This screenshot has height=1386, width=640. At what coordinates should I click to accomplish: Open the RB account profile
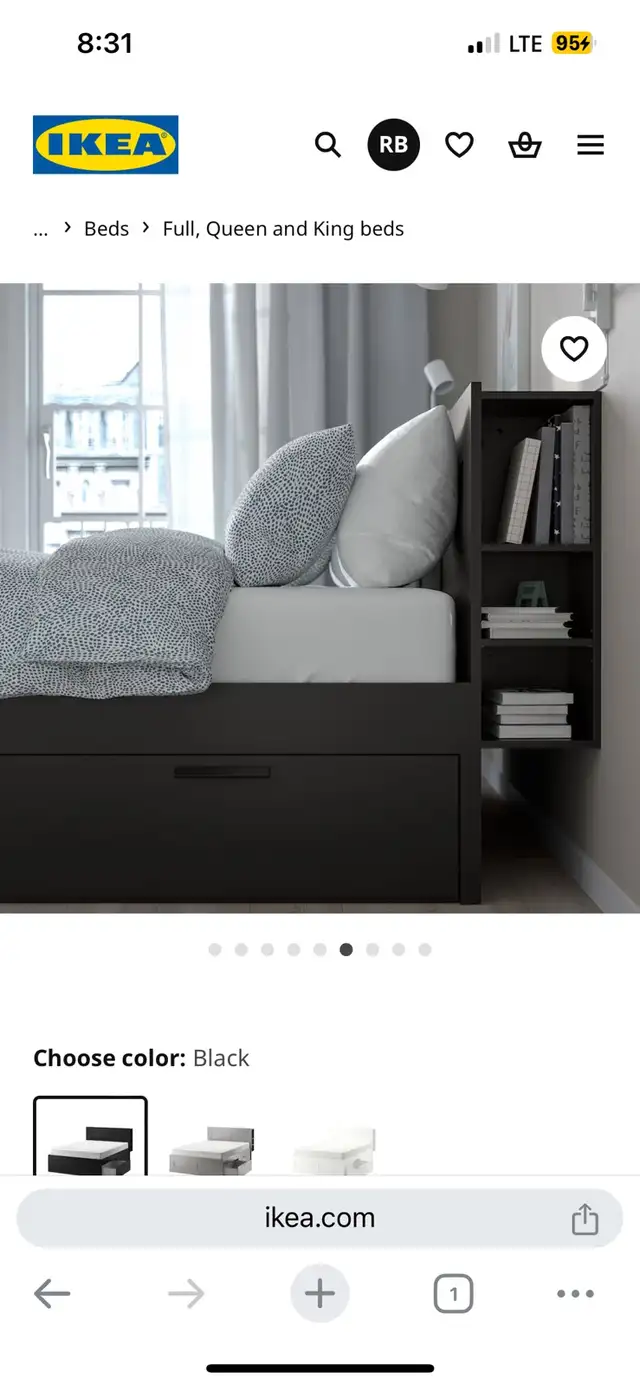coord(393,145)
